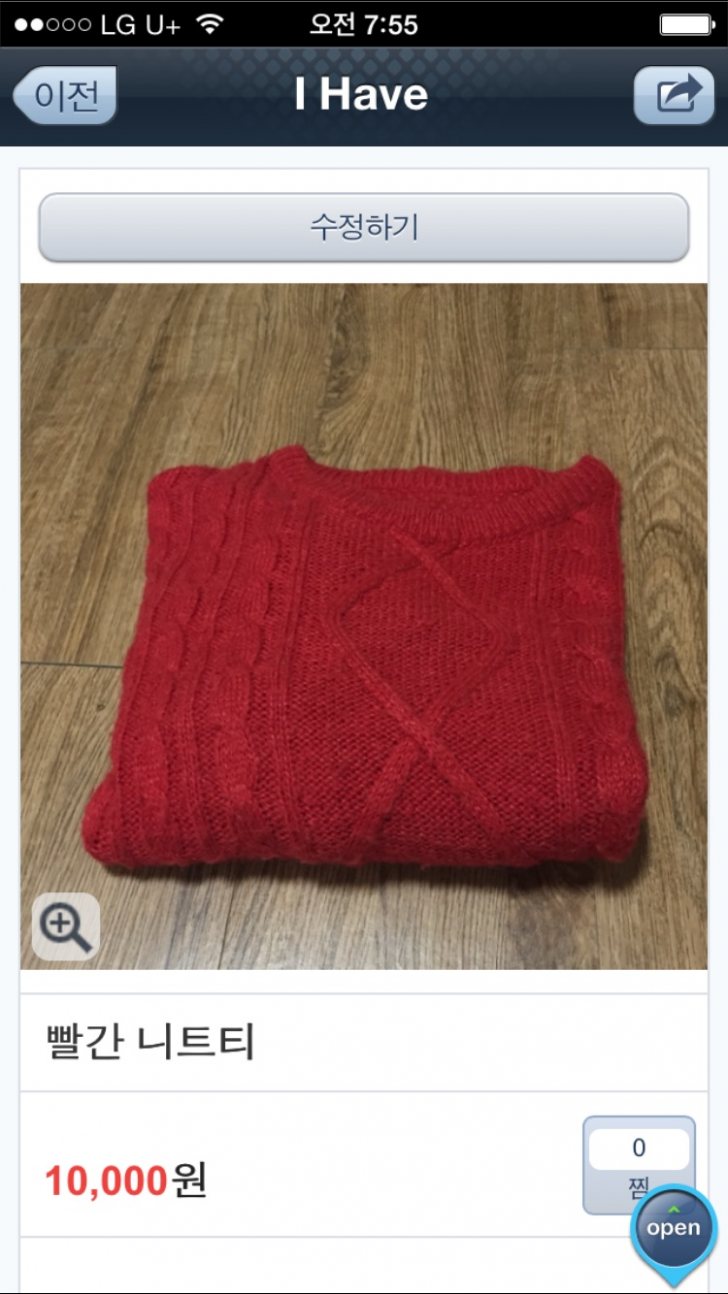The width and height of the screenshot is (728, 1294).
Task: Enlarge the photo with the magnifier icon
Action: tap(66, 926)
